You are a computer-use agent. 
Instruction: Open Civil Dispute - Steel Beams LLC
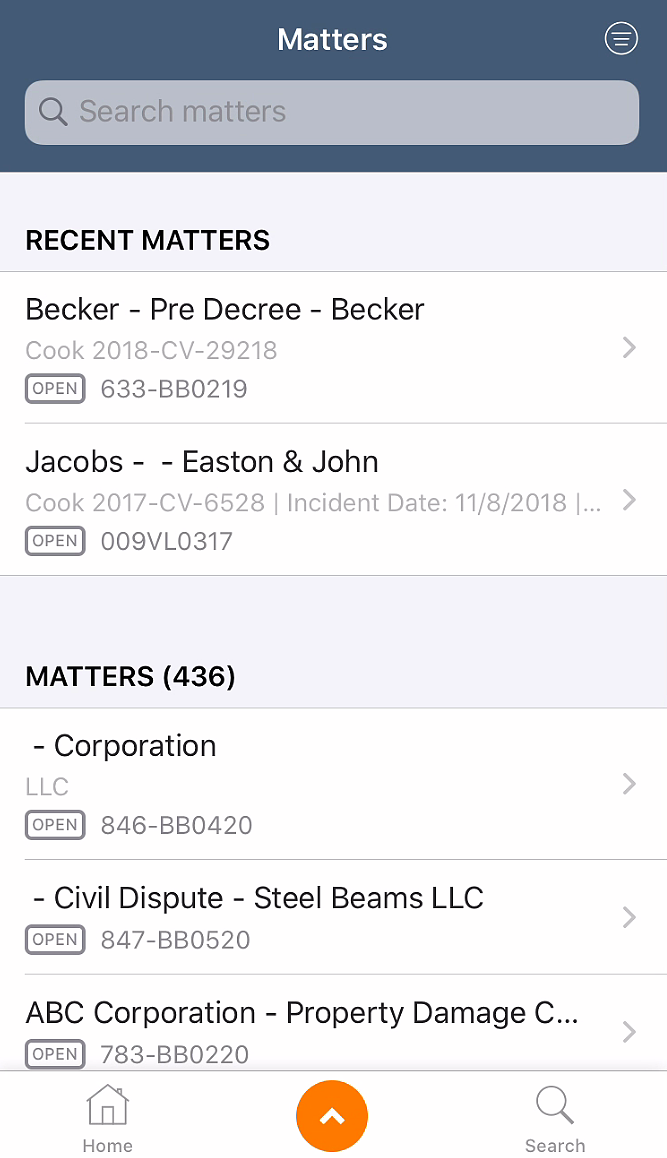point(333,917)
